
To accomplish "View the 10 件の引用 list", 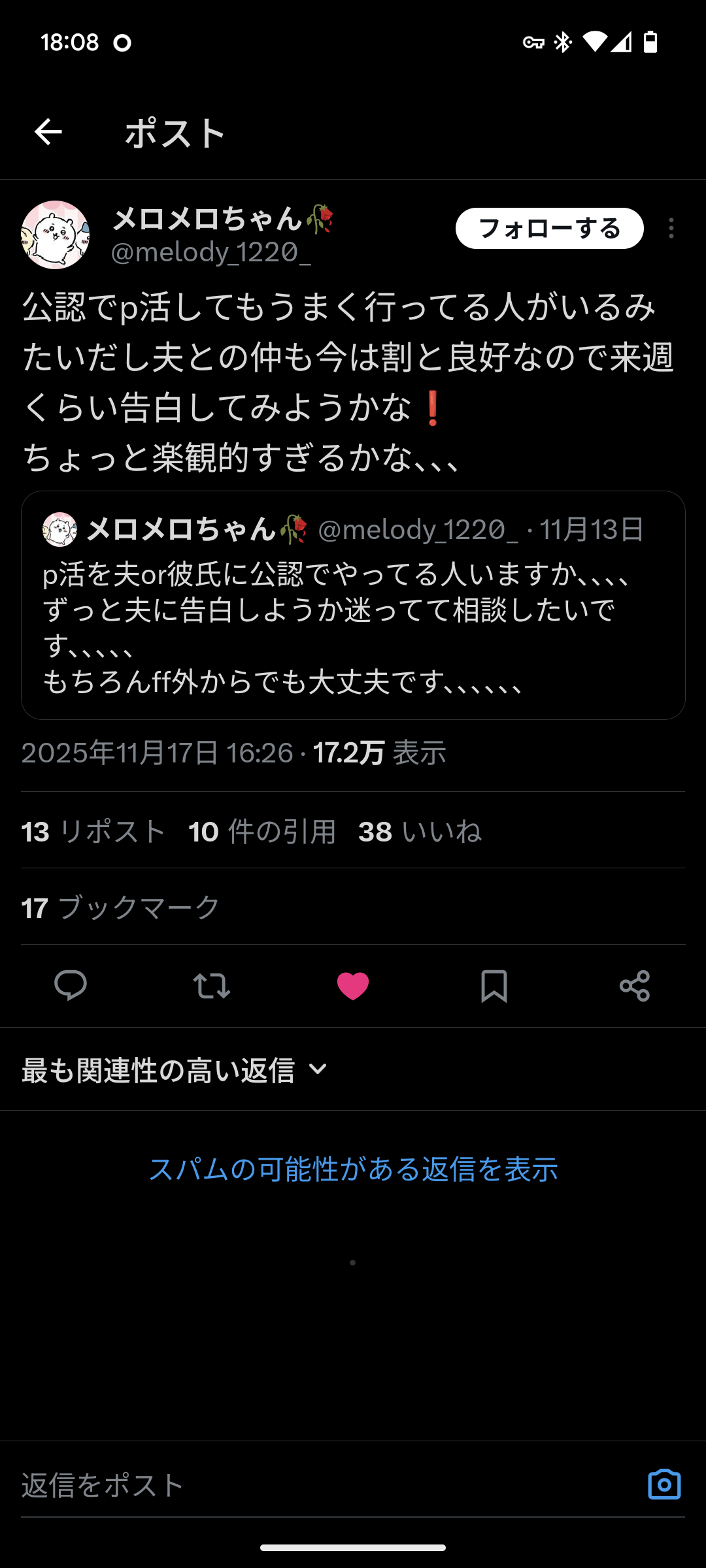I will click(262, 832).
